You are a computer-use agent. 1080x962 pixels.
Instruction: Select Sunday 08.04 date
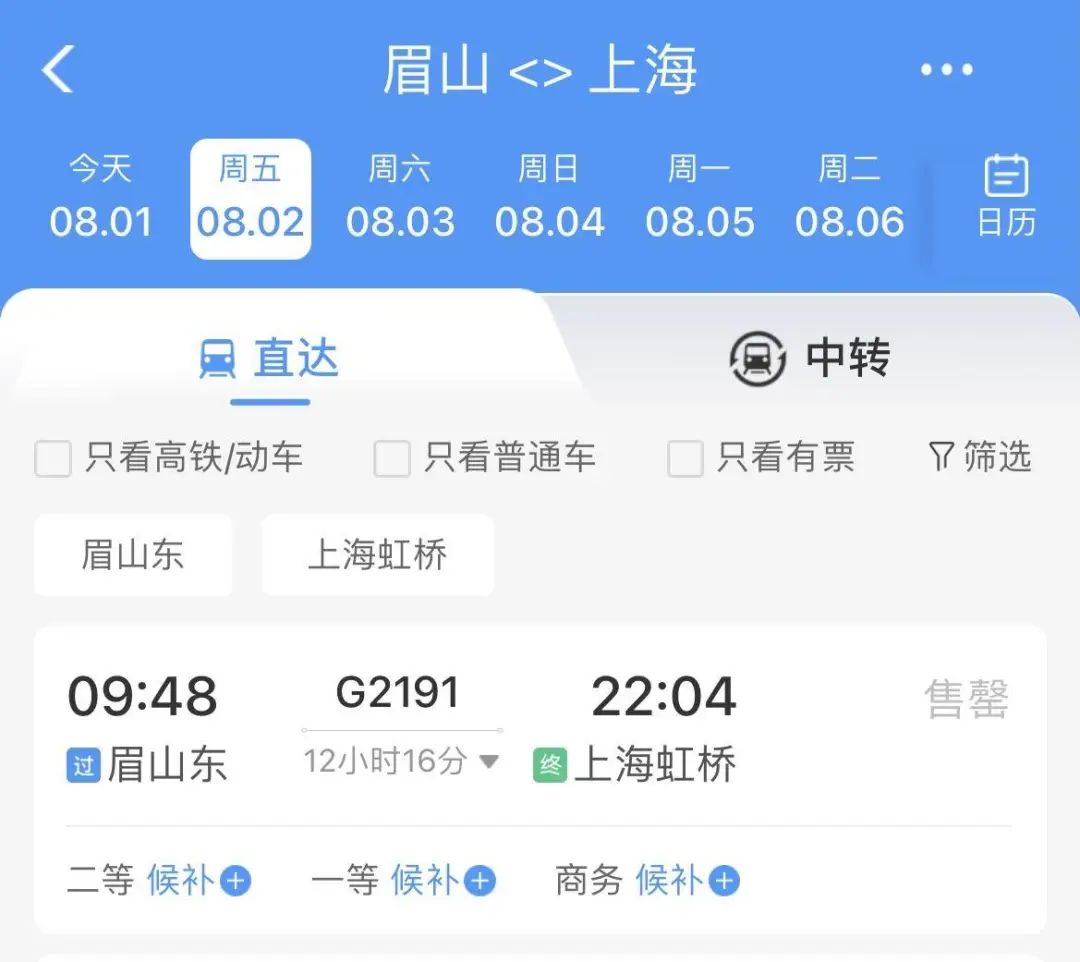coord(549,198)
